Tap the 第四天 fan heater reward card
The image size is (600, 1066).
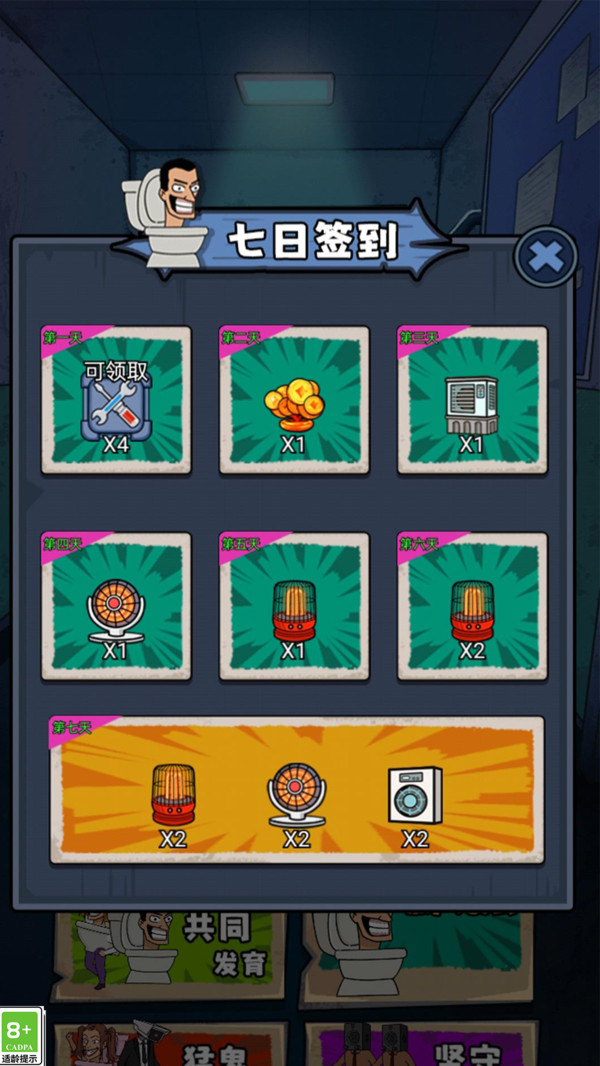coord(116,606)
